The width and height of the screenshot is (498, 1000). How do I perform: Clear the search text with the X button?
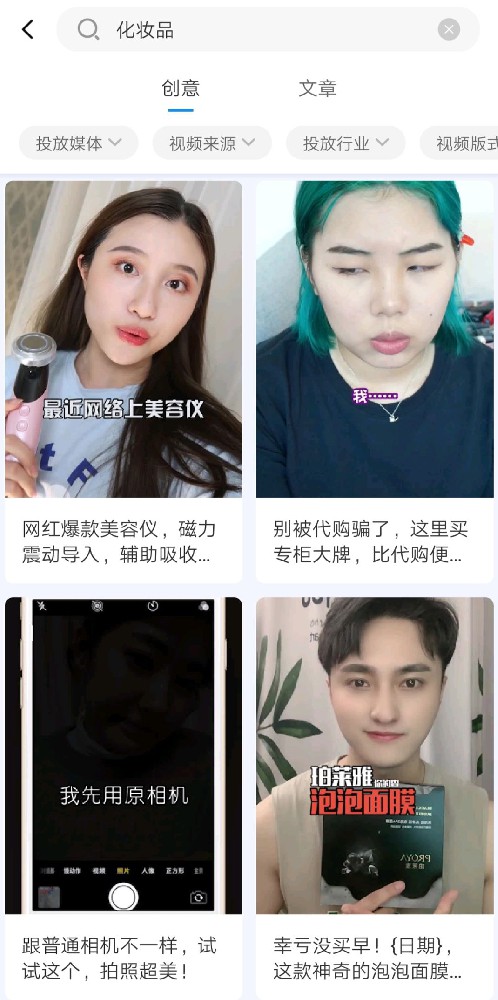(449, 29)
